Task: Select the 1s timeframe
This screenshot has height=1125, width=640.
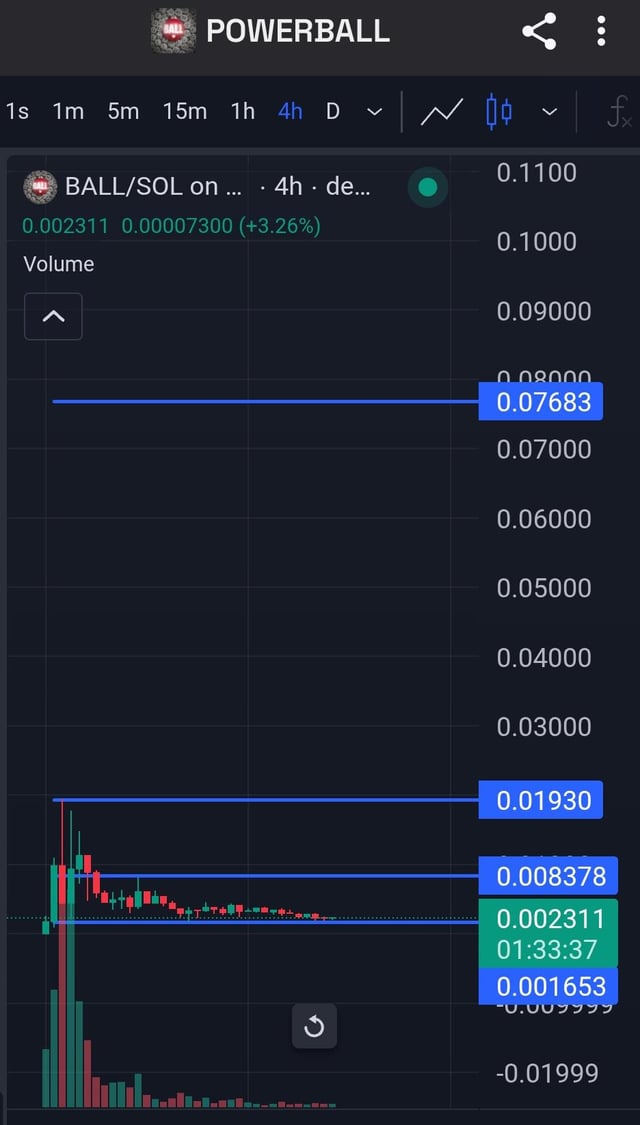Action: click(x=17, y=111)
